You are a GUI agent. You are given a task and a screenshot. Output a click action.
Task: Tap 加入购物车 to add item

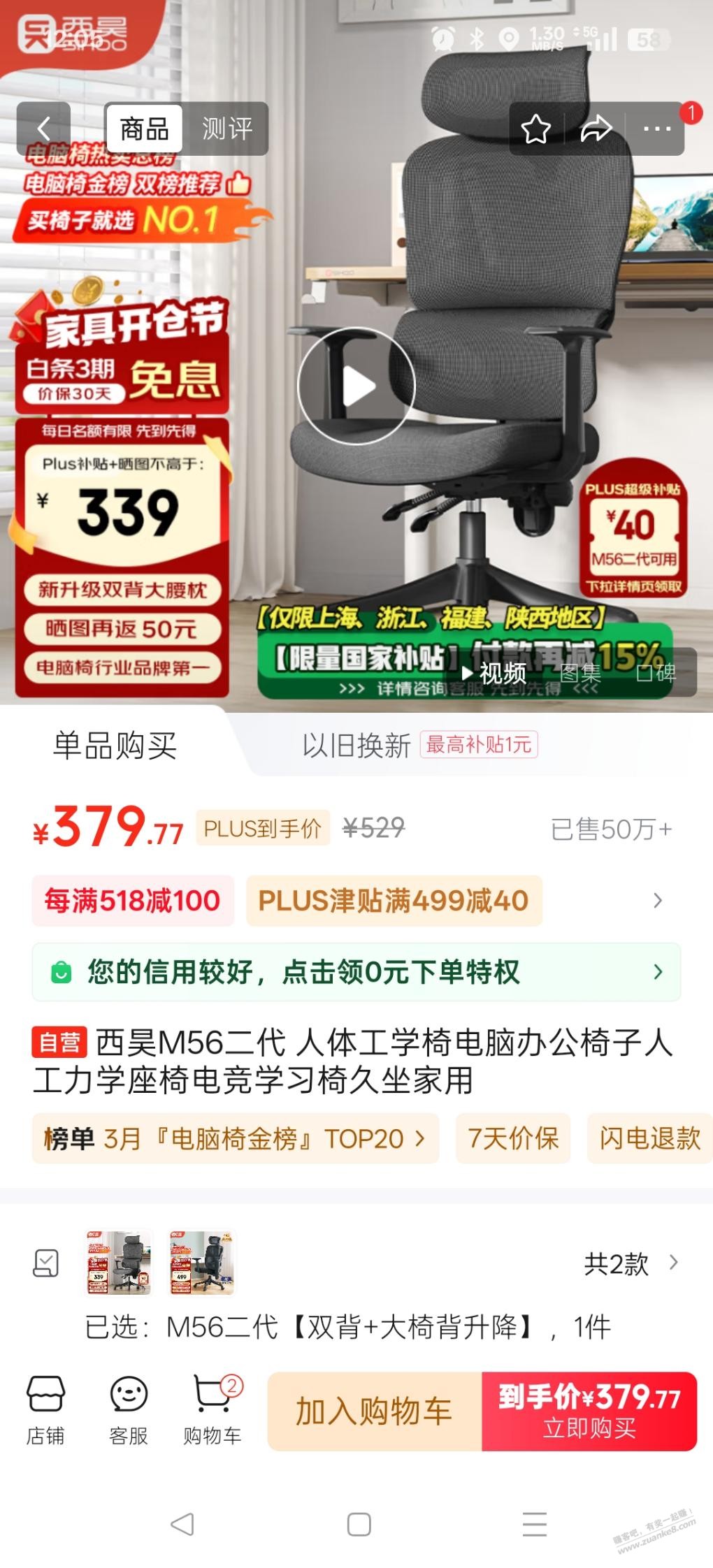pyautogui.click(x=375, y=1411)
